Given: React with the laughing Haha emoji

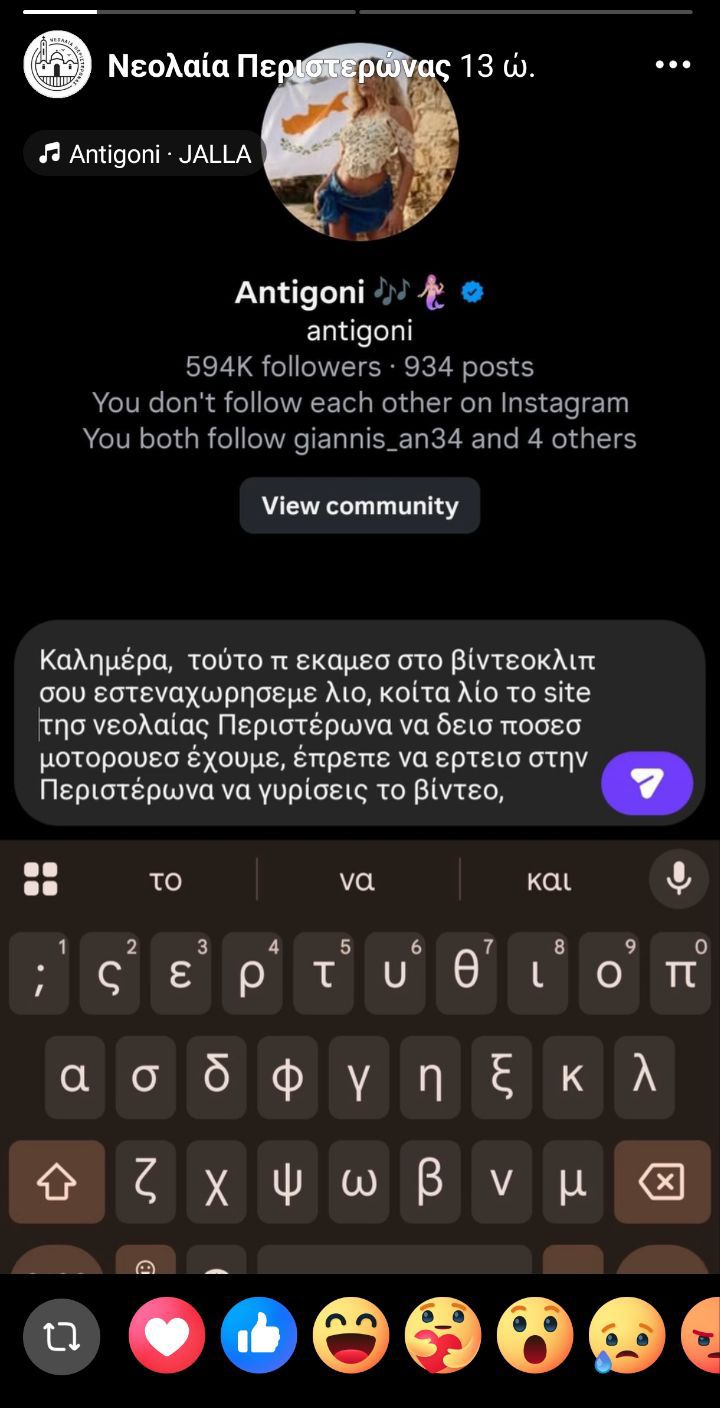Looking at the screenshot, I should [351, 1336].
